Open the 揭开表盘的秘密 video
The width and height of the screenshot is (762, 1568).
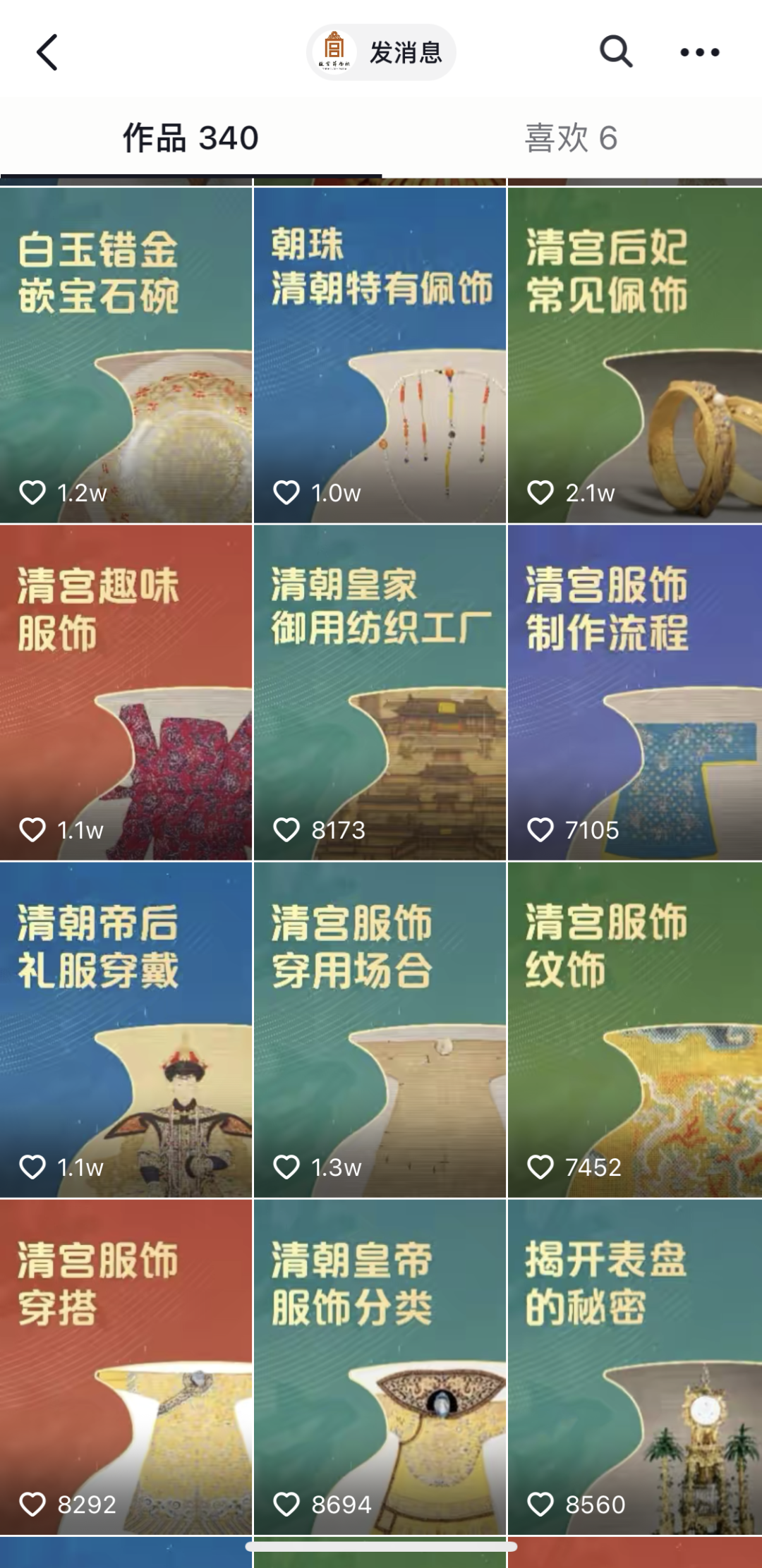634,1367
